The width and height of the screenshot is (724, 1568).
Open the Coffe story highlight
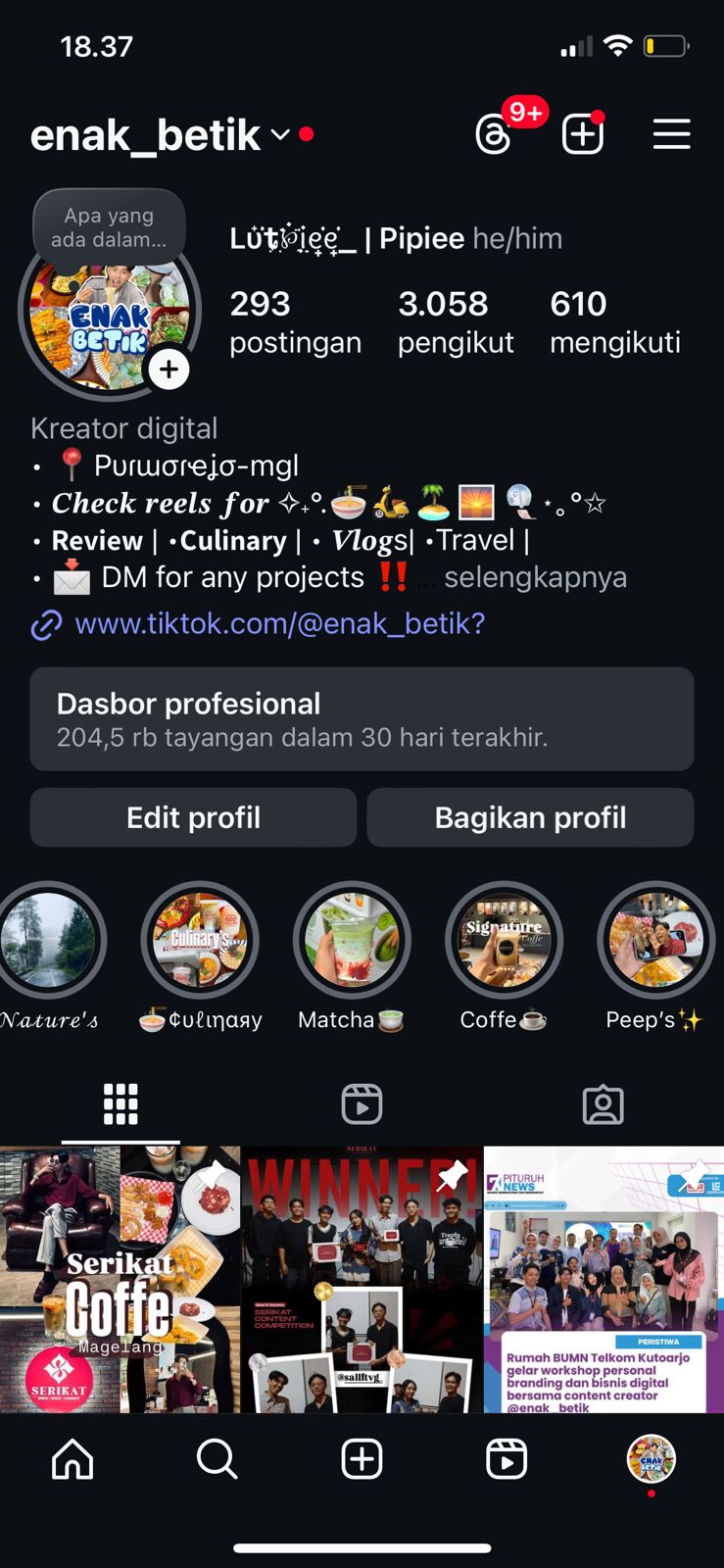(504, 941)
